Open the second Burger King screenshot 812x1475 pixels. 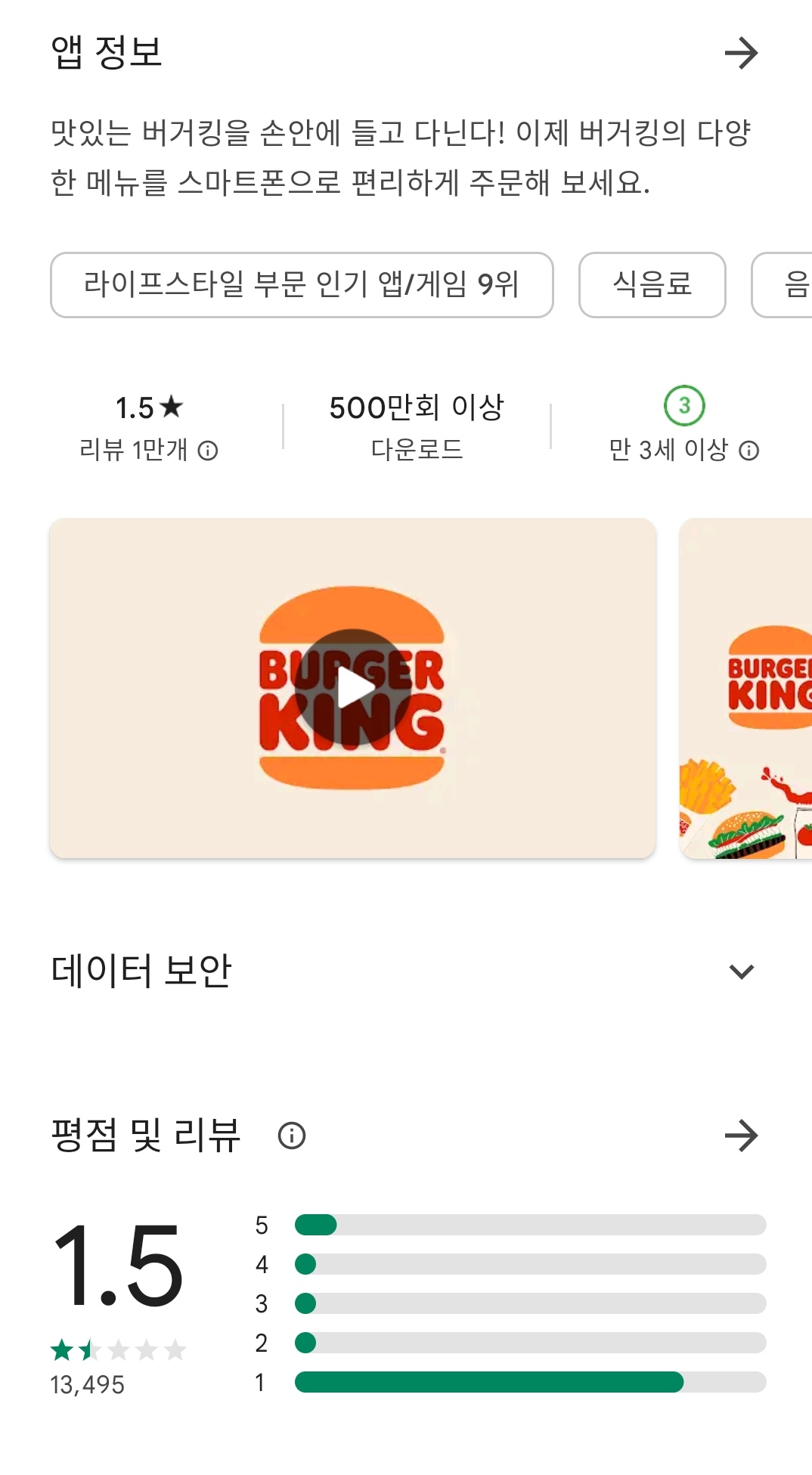tap(747, 688)
